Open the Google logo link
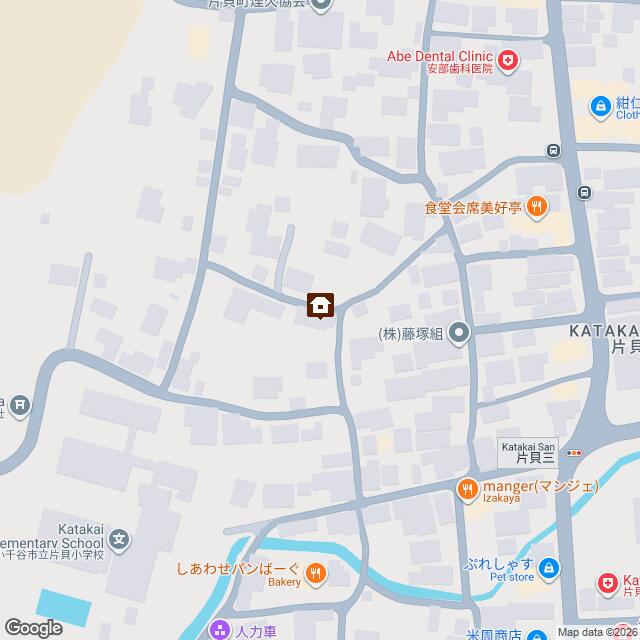Image resolution: width=640 pixels, height=640 pixels. (x=32, y=627)
